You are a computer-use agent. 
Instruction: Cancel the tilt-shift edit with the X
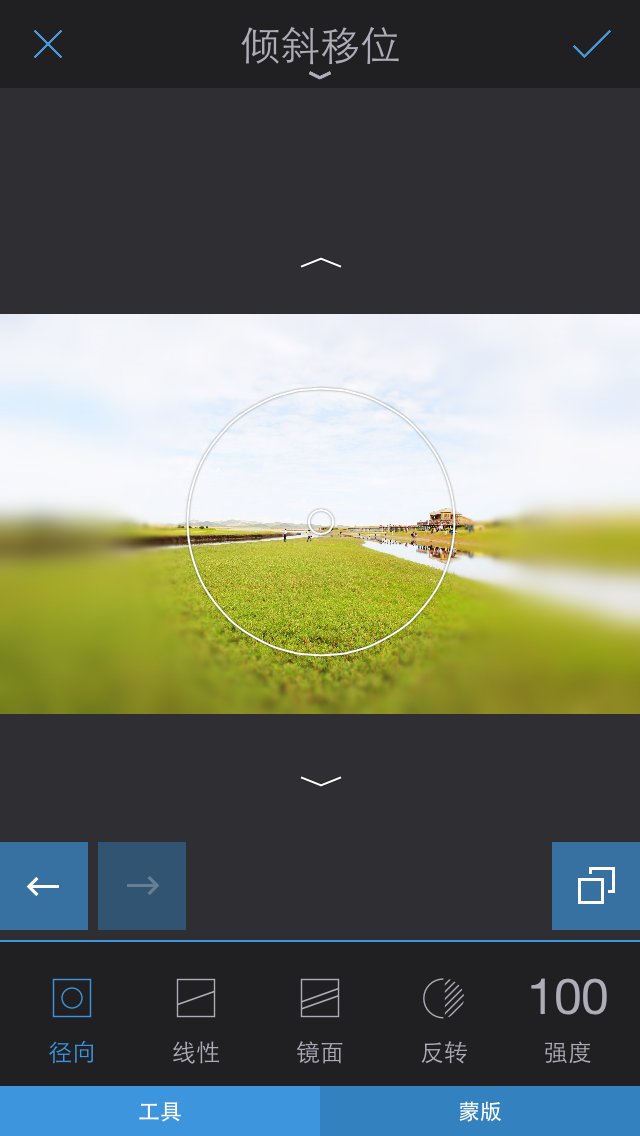48,44
